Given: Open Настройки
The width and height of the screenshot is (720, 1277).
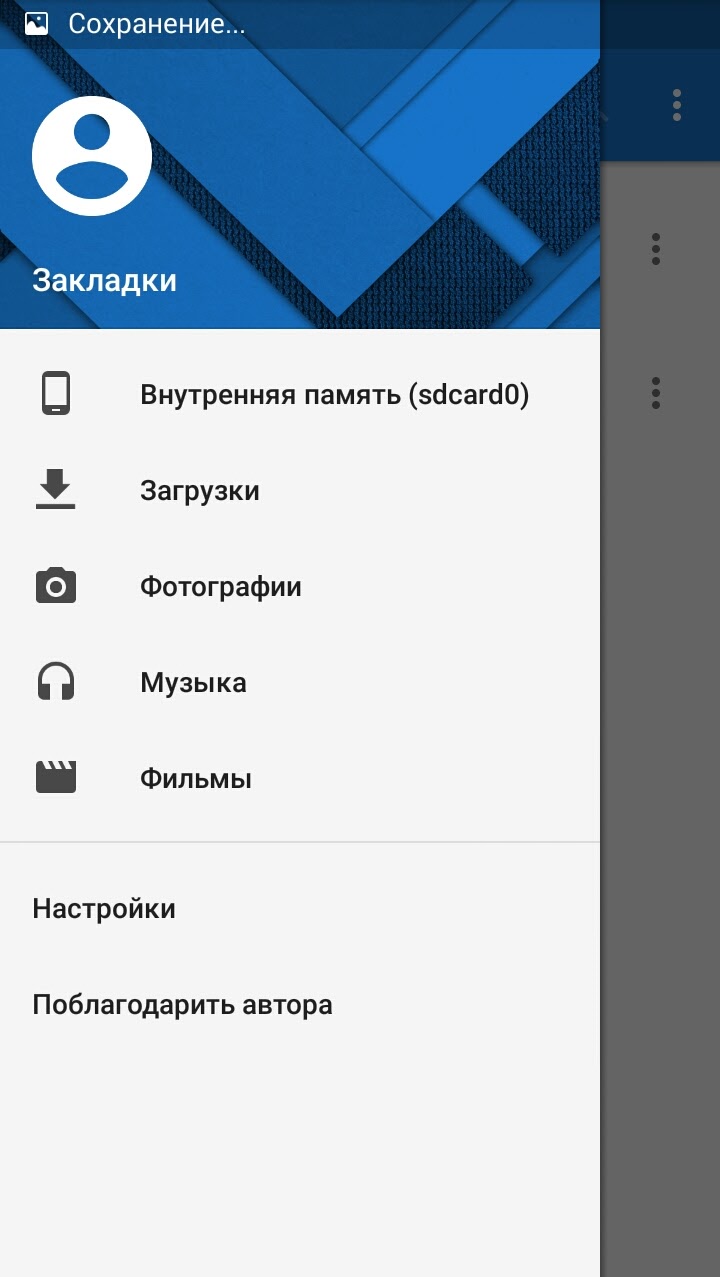Looking at the screenshot, I should pos(104,909).
